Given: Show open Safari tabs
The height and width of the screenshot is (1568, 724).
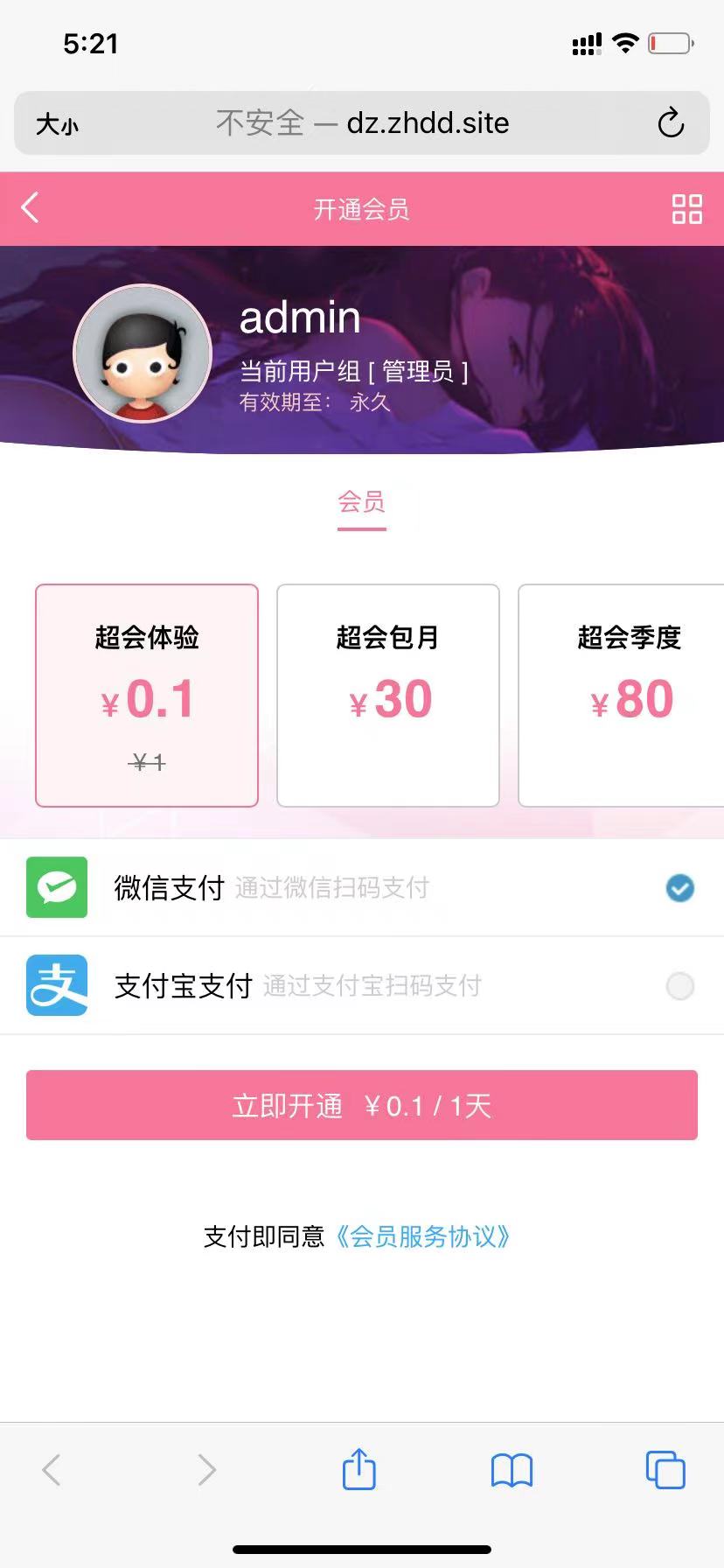Looking at the screenshot, I should pyautogui.click(x=665, y=1469).
